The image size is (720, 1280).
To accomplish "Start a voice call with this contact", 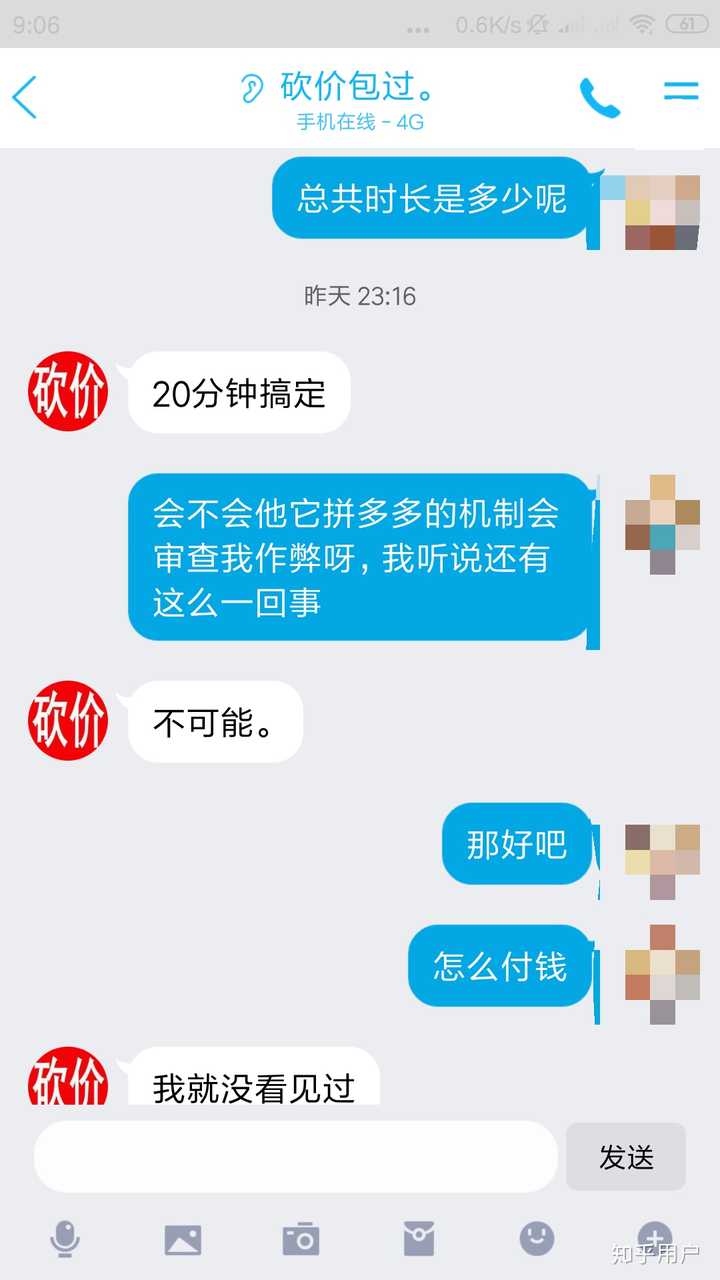I will click(x=599, y=97).
